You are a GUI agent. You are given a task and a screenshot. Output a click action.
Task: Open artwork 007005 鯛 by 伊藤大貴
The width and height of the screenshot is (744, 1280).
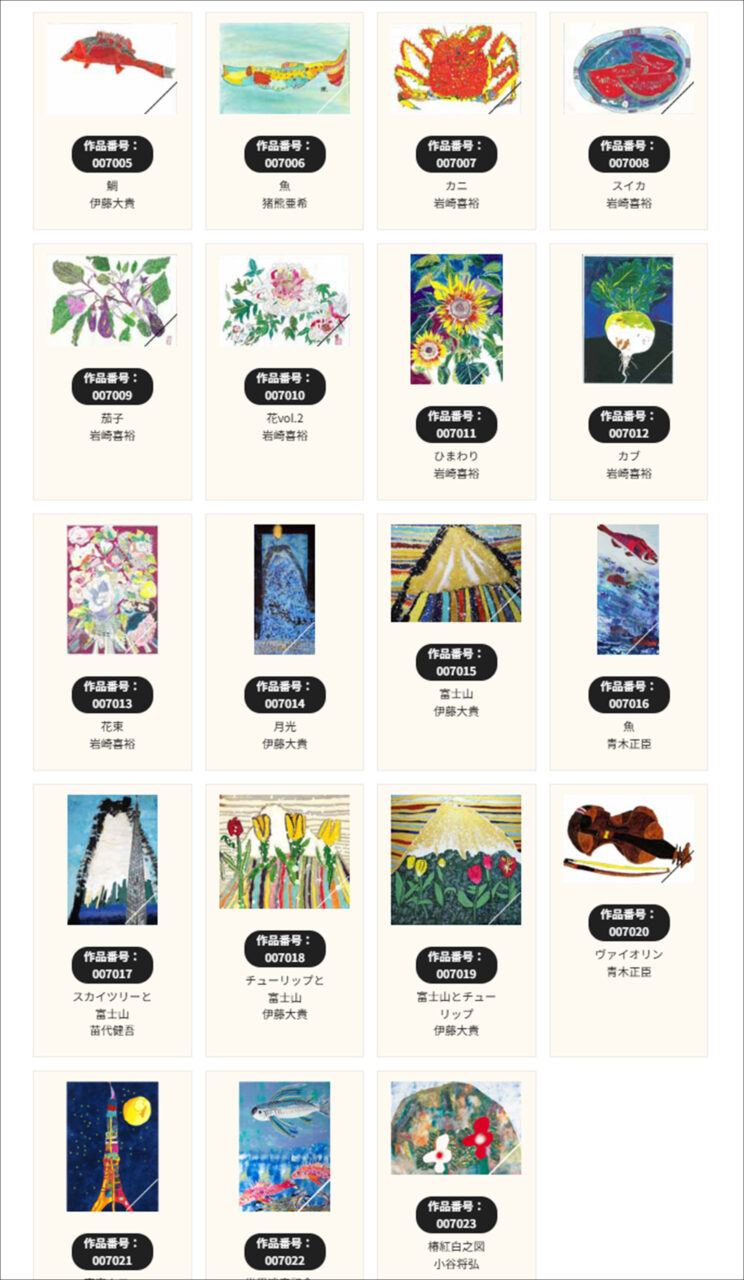(112, 121)
